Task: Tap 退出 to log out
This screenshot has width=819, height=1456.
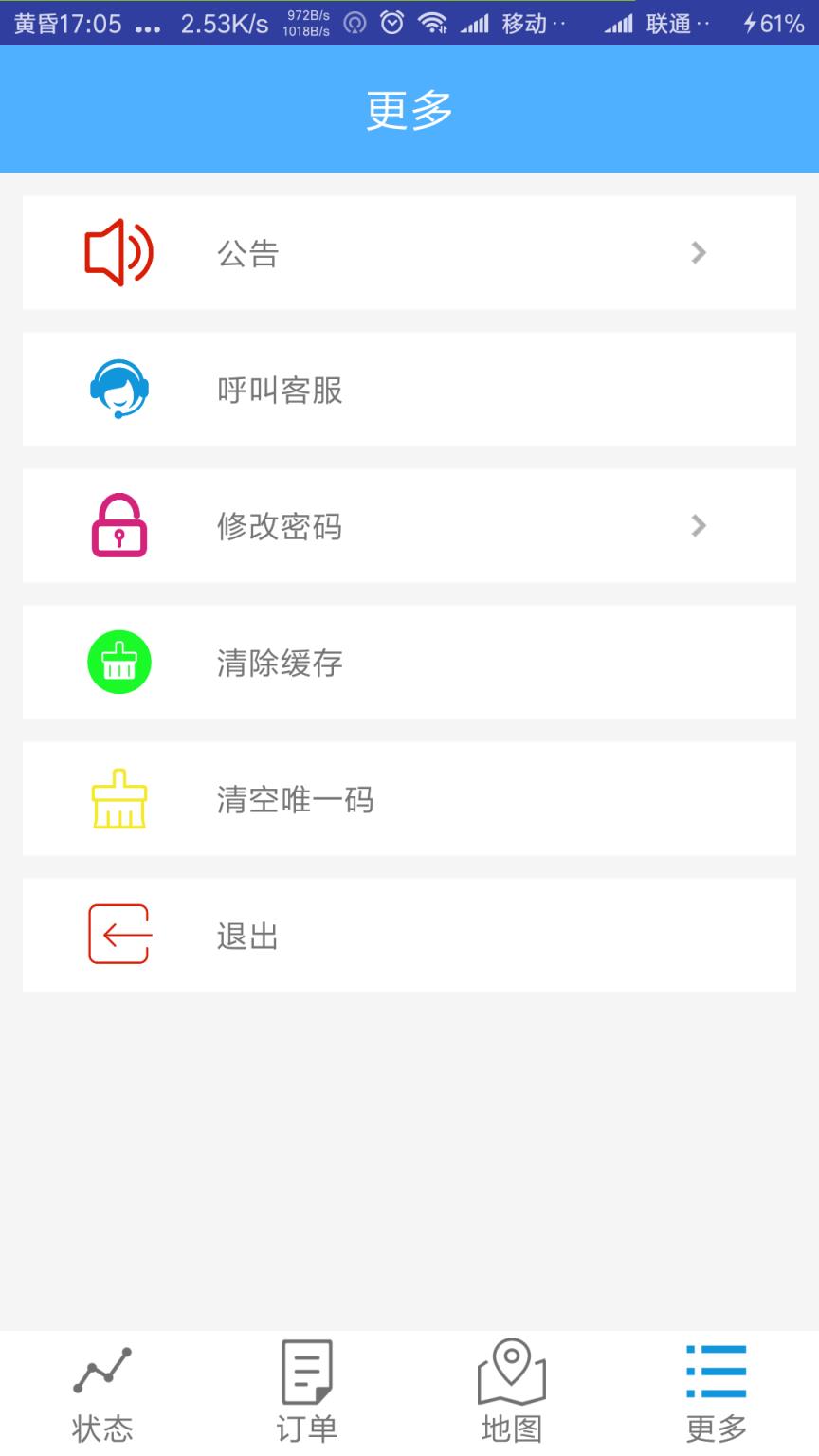Action: tap(409, 935)
